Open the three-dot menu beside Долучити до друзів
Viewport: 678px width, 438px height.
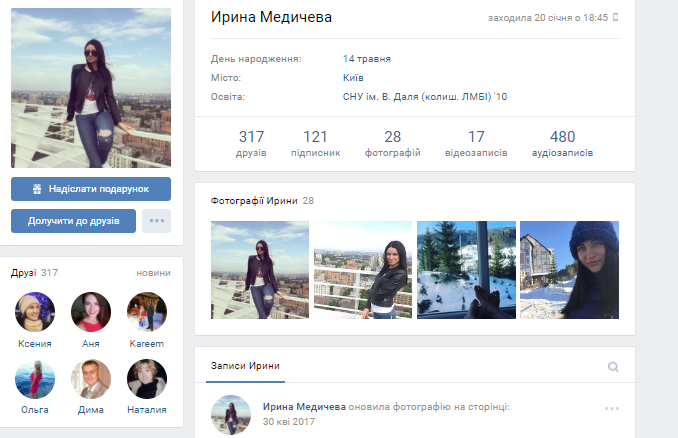click(156, 221)
